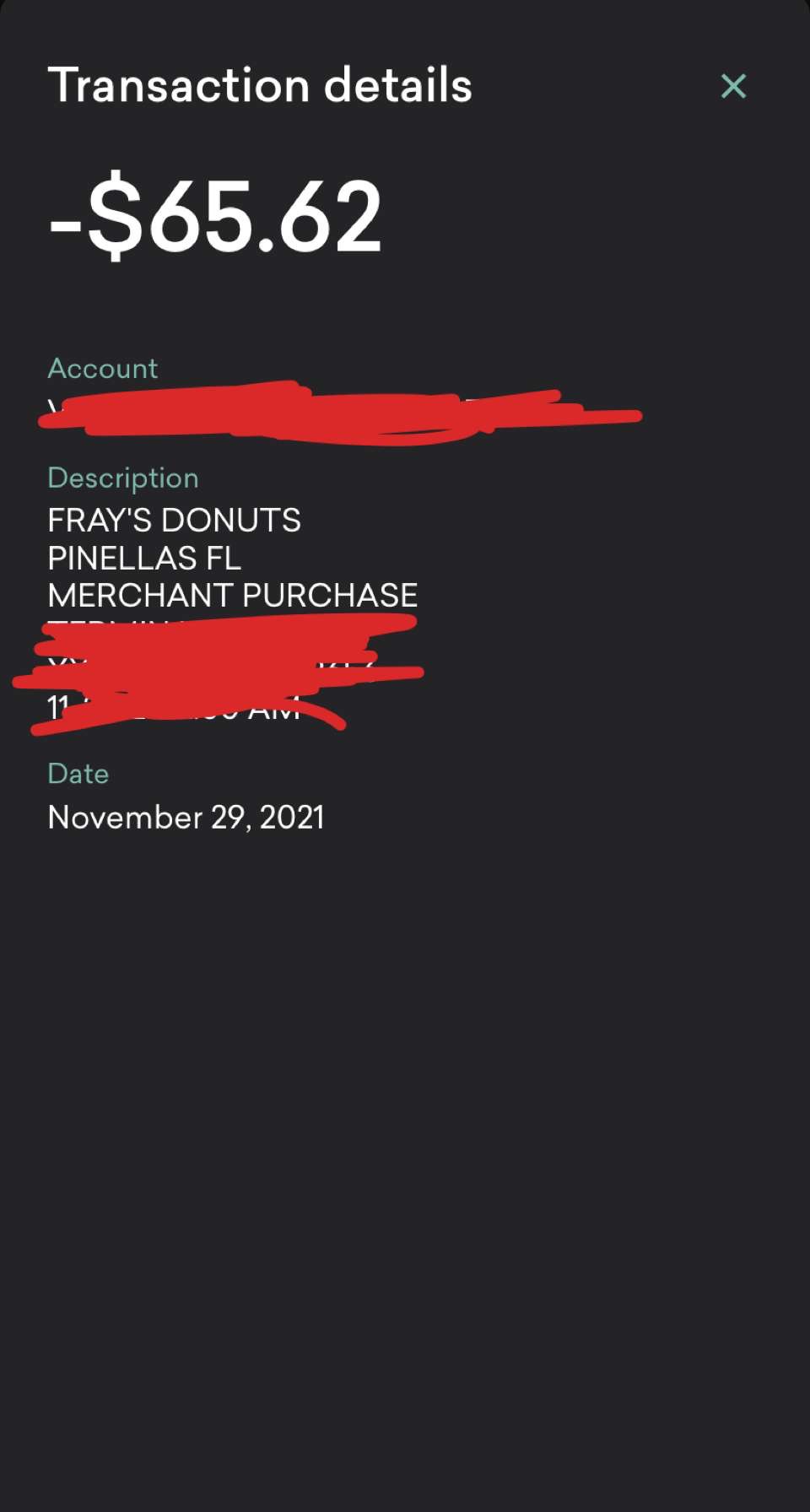The height and width of the screenshot is (1512, 810).
Task: Close the transaction details panel
Action: click(733, 85)
